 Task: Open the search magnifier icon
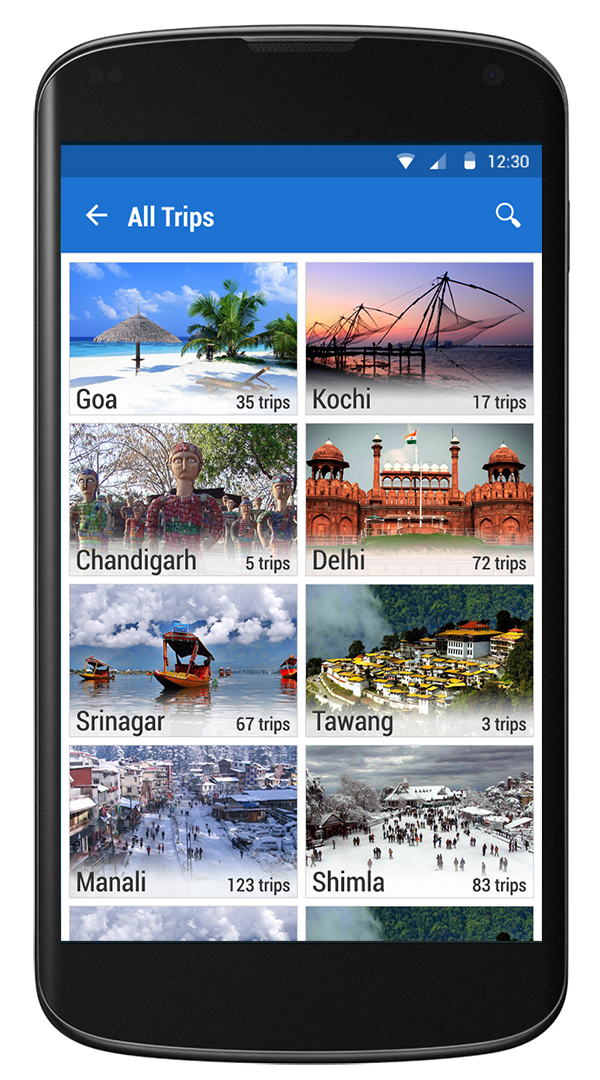pyautogui.click(x=508, y=215)
